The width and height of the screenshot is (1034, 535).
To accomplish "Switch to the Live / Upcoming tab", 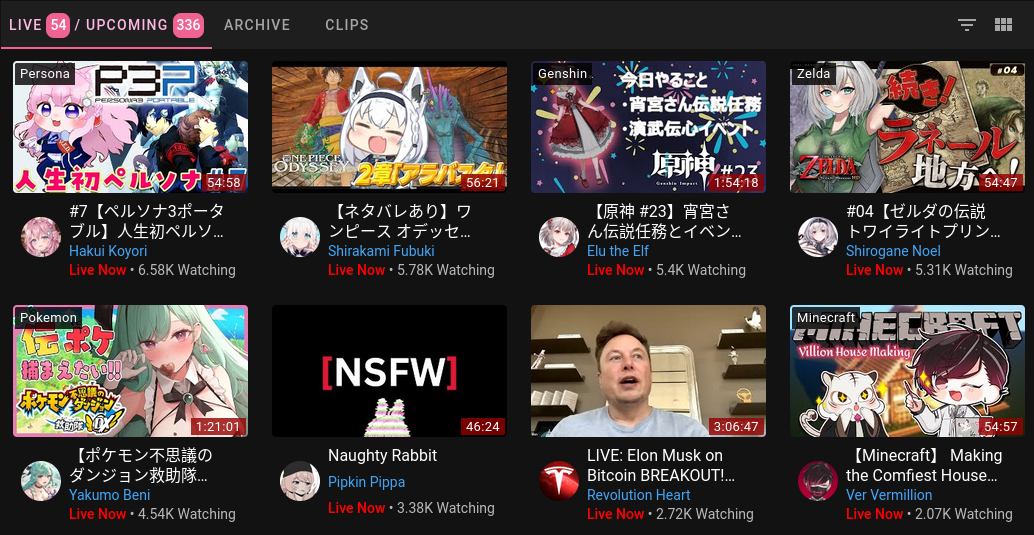I will pos(105,25).
